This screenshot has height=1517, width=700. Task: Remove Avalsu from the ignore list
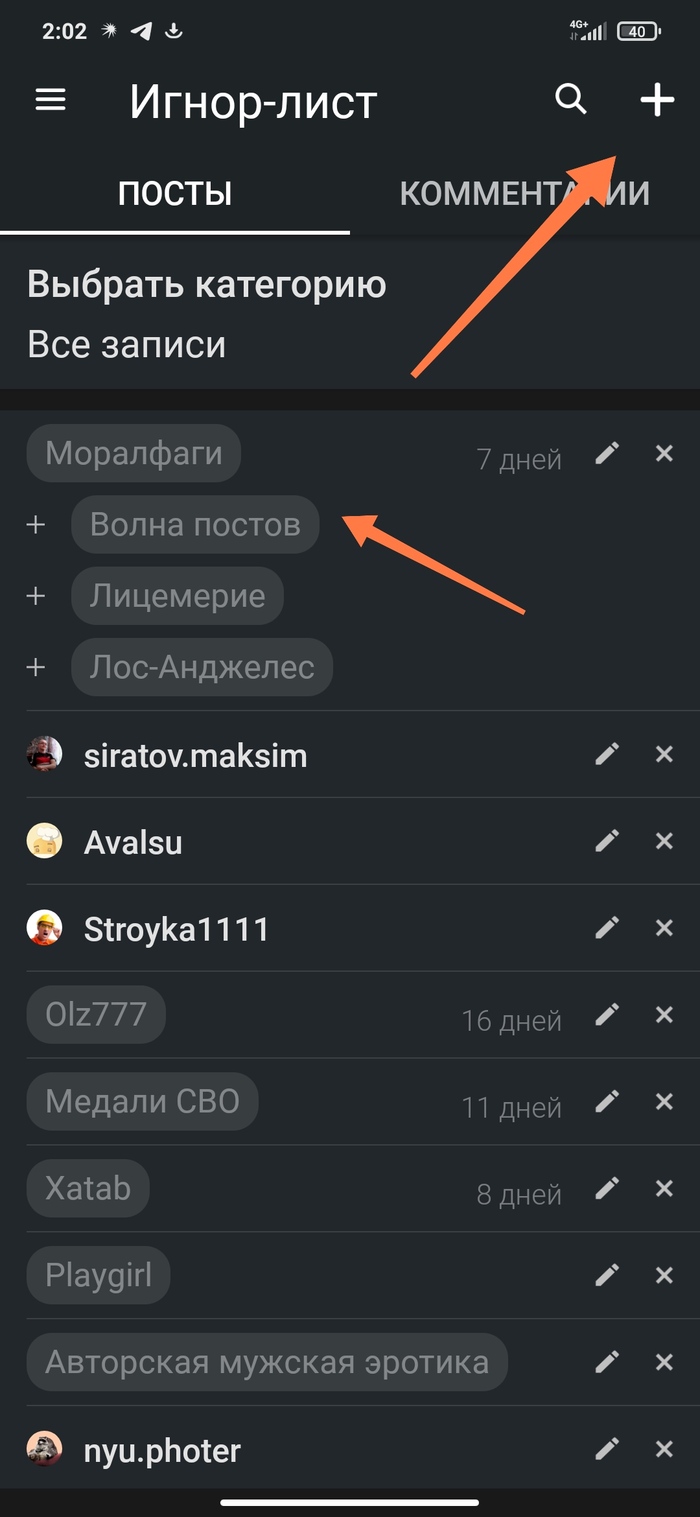coord(664,841)
